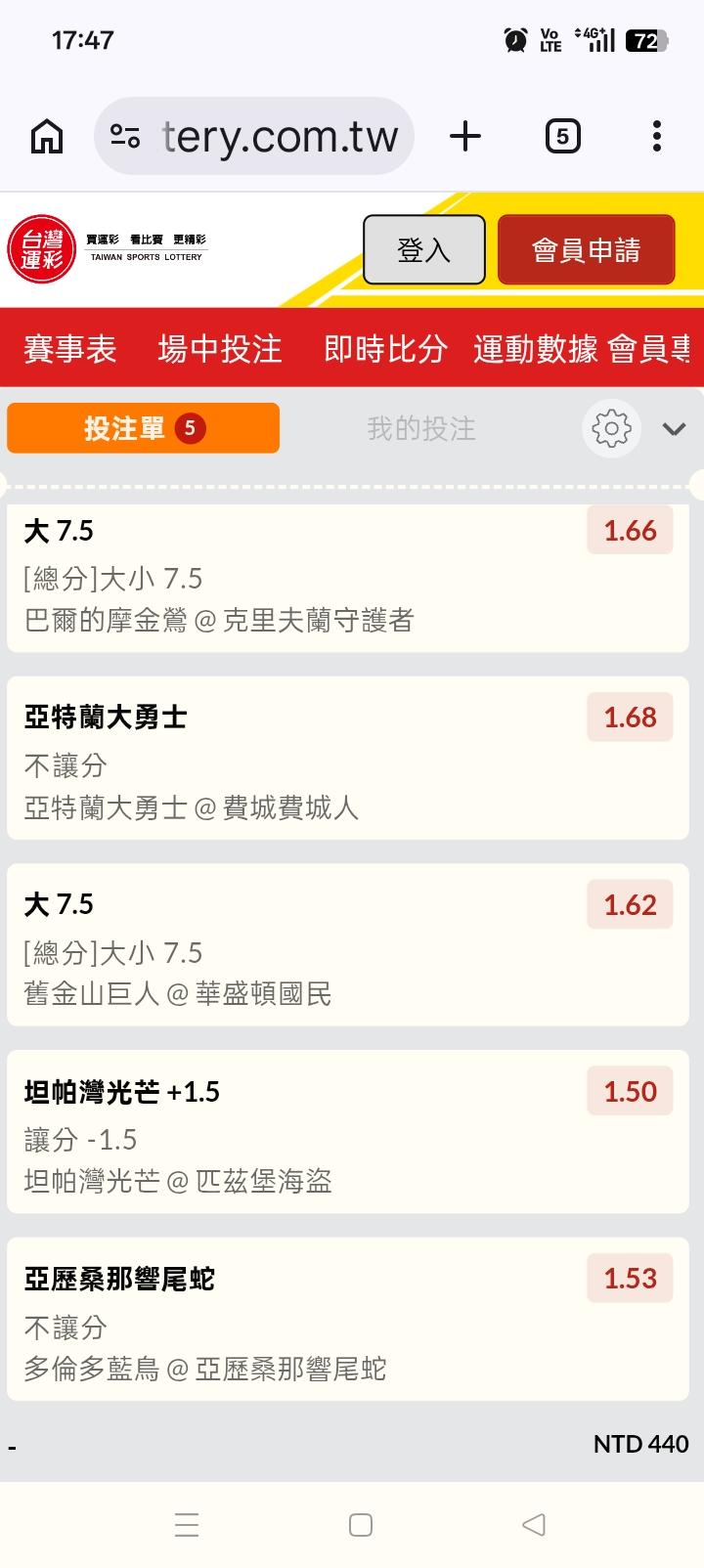
Task: Tap the 坦帕灣光芒 +1.5 bet card
Action: pyautogui.click(x=293, y=1132)
